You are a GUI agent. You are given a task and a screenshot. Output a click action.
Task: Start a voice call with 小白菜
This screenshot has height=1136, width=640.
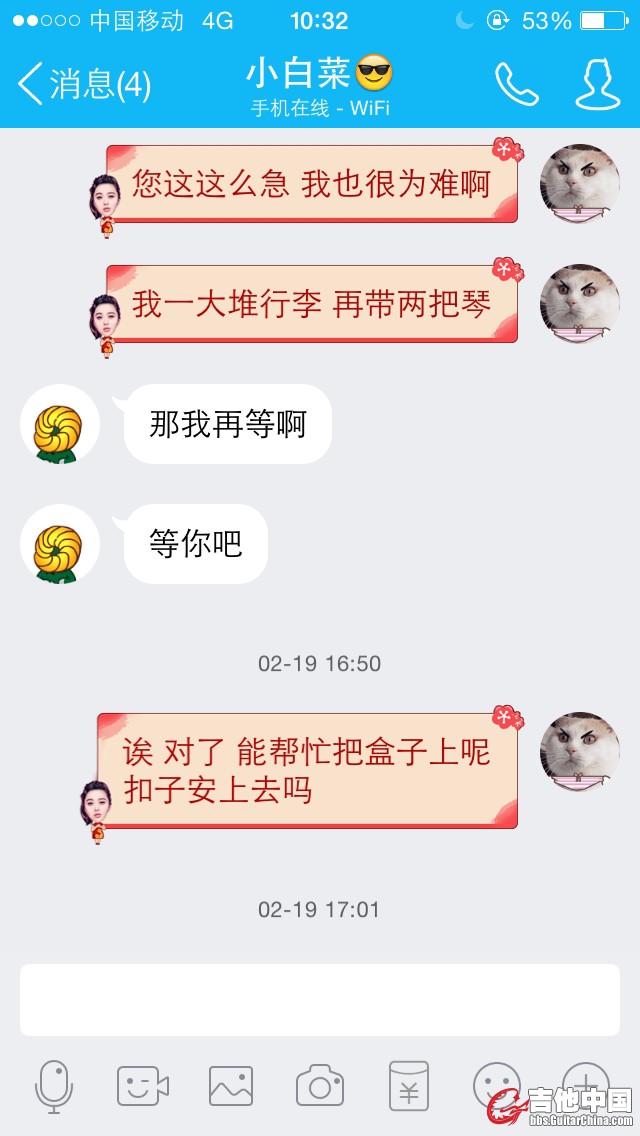(x=516, y=84)
